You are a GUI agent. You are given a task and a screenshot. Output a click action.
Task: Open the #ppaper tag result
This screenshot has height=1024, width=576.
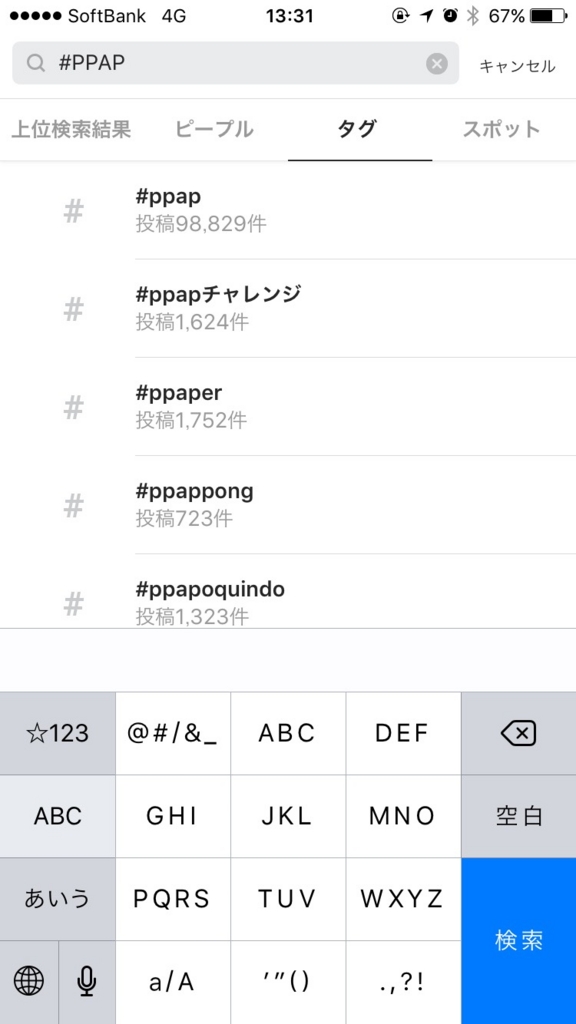click(288, 407)
